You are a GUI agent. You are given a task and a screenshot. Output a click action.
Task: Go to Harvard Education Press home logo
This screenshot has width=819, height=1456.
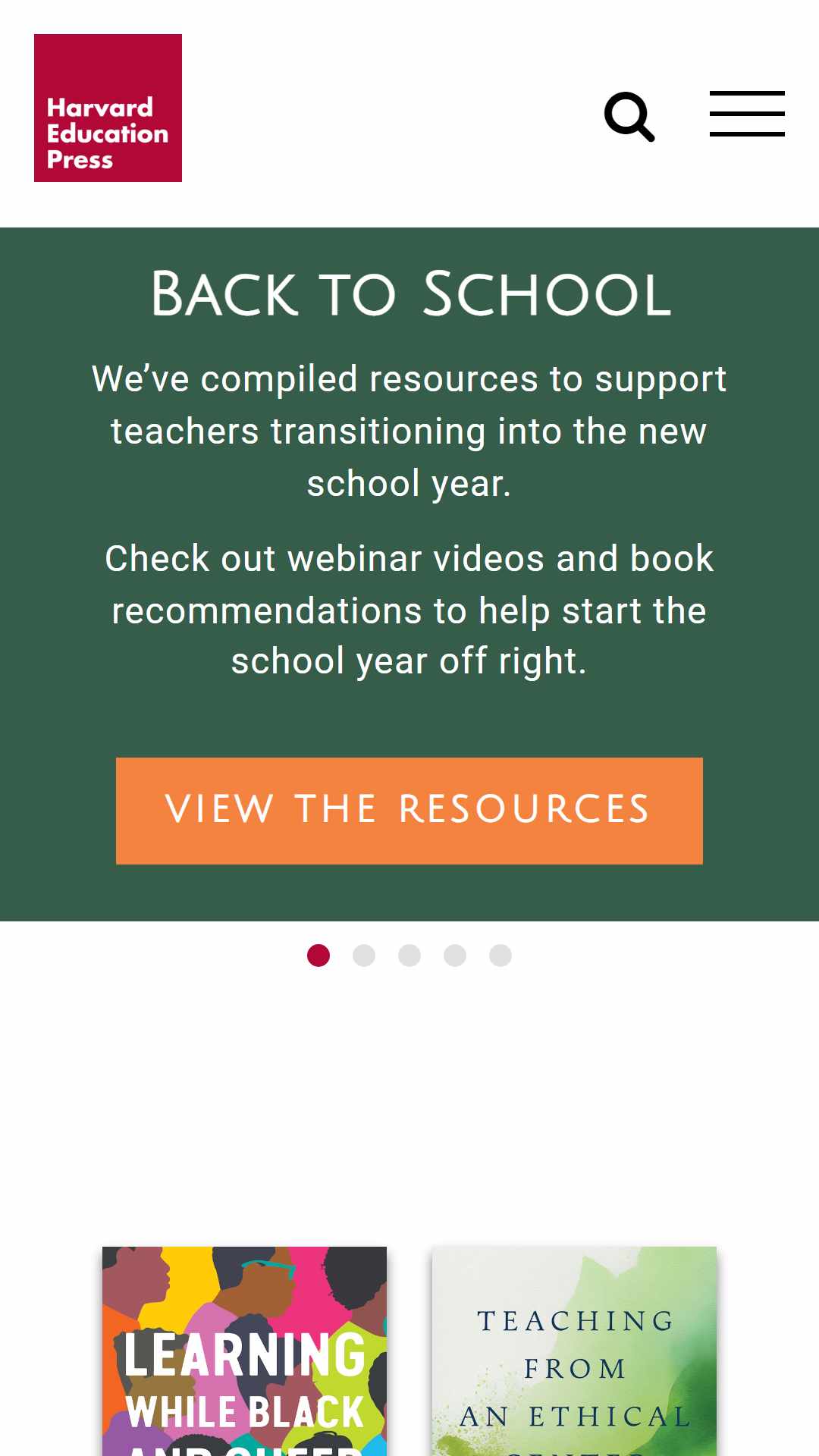[x=108, y=108]
